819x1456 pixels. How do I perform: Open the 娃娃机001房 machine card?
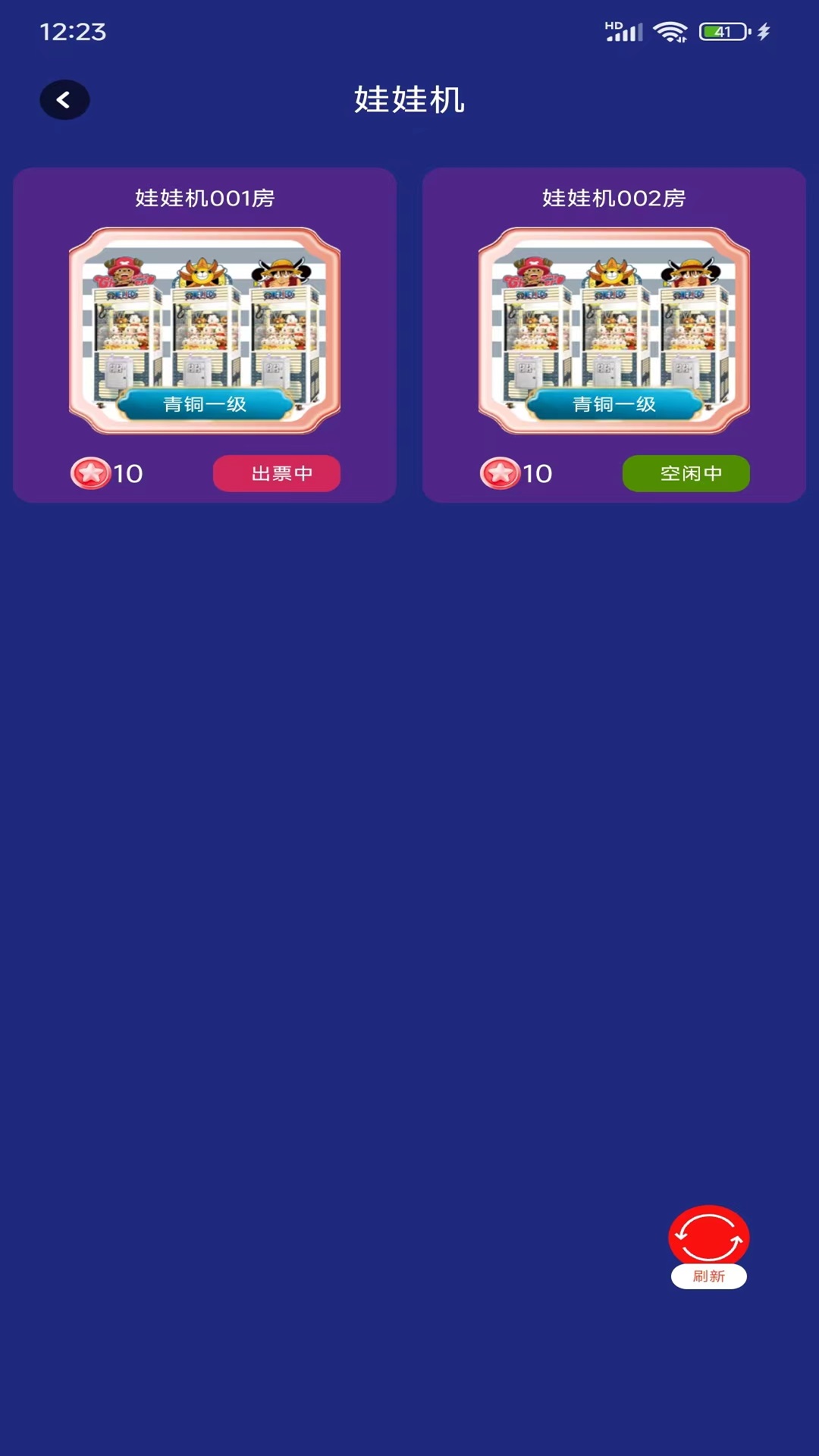[x=205, y=331]
